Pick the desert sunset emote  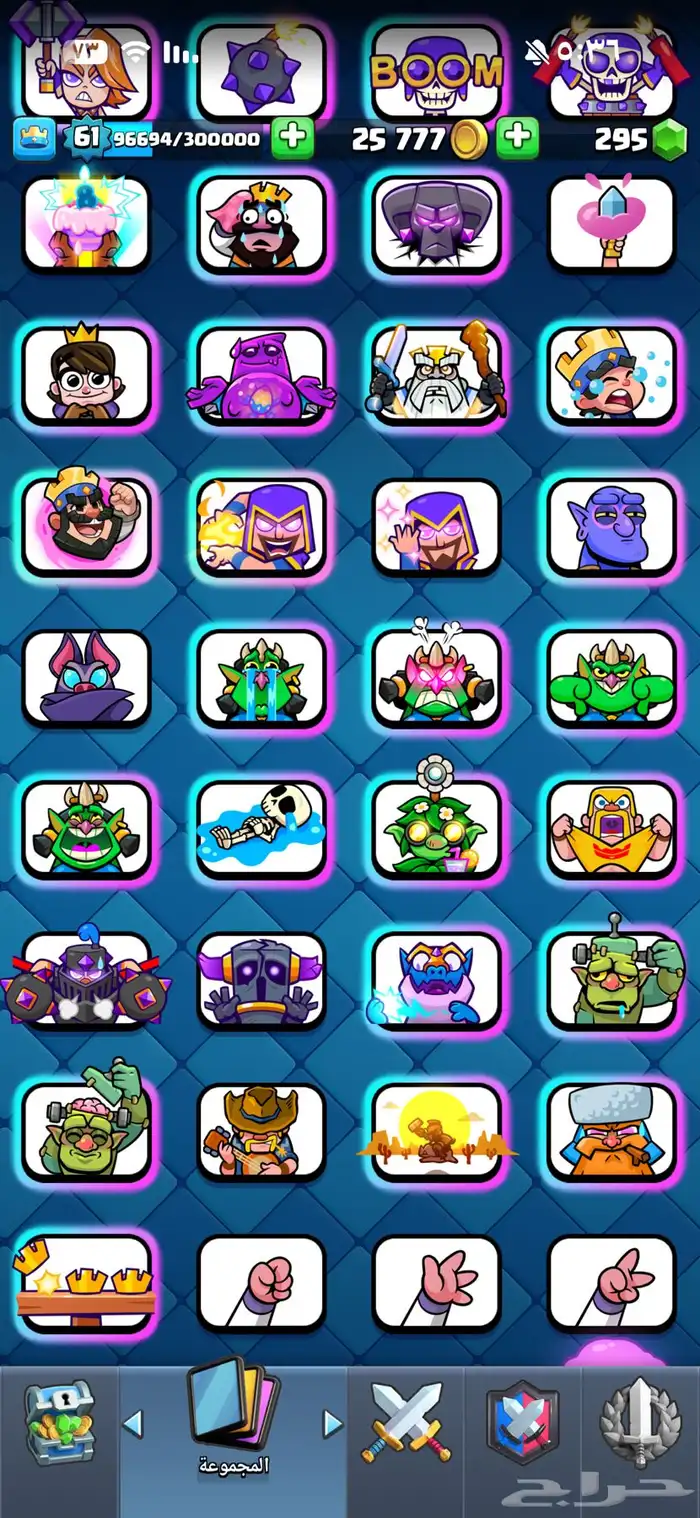click(x=436, y=1131)
